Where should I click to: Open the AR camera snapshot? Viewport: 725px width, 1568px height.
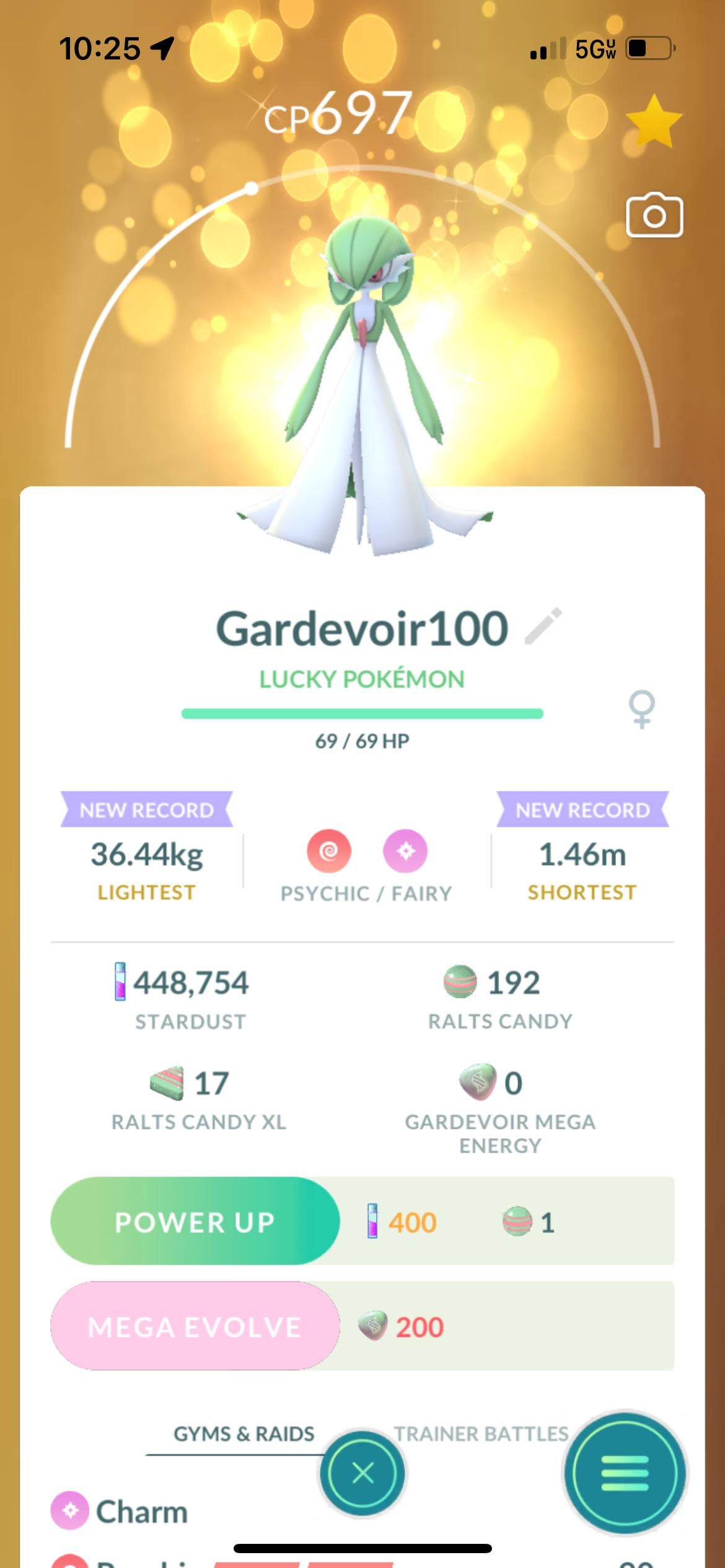(654, 216)
